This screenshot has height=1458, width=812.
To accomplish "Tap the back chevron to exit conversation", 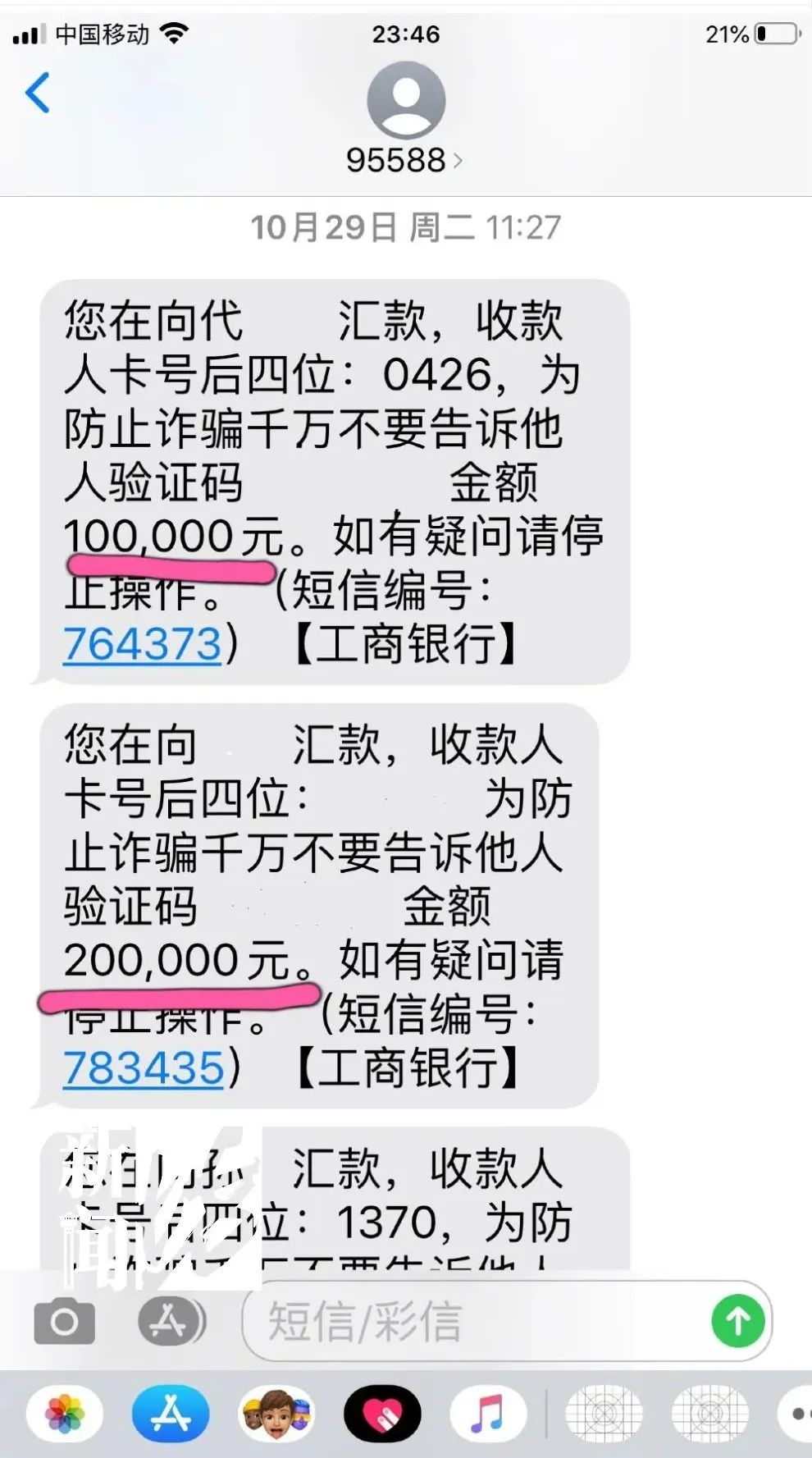I will [36, 95].
